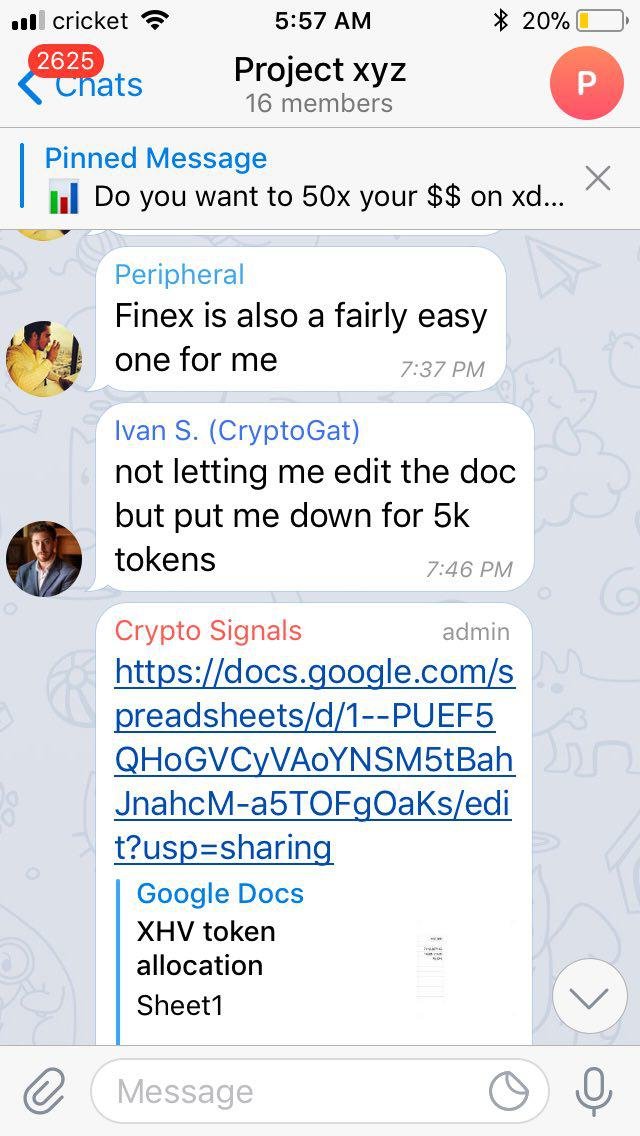Tap sender name Ivan S. (CryptoGat)
This screenshot has width=640, height=1136.
point(237,430)
